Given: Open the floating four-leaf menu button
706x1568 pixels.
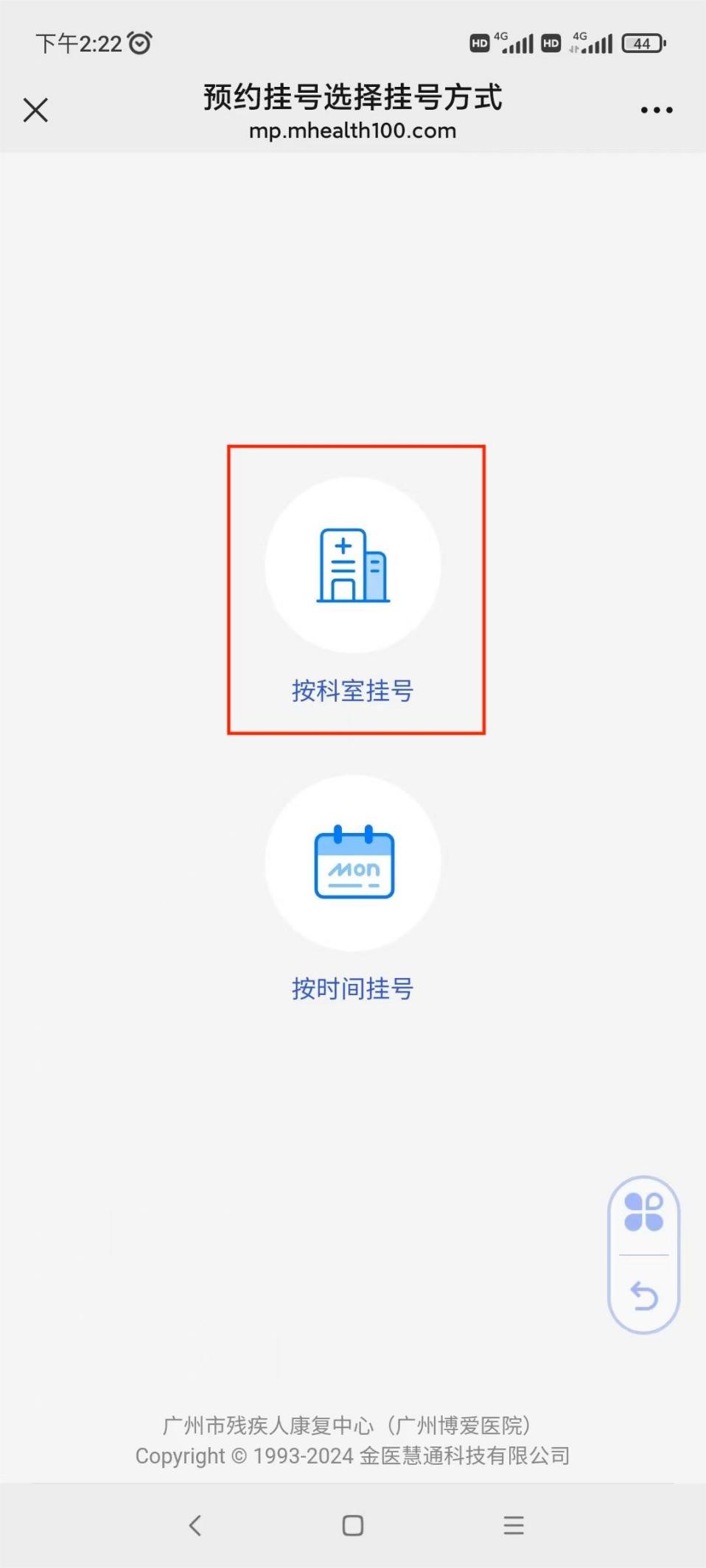Looking at the screenshot, I should [x=643, y=1212].
